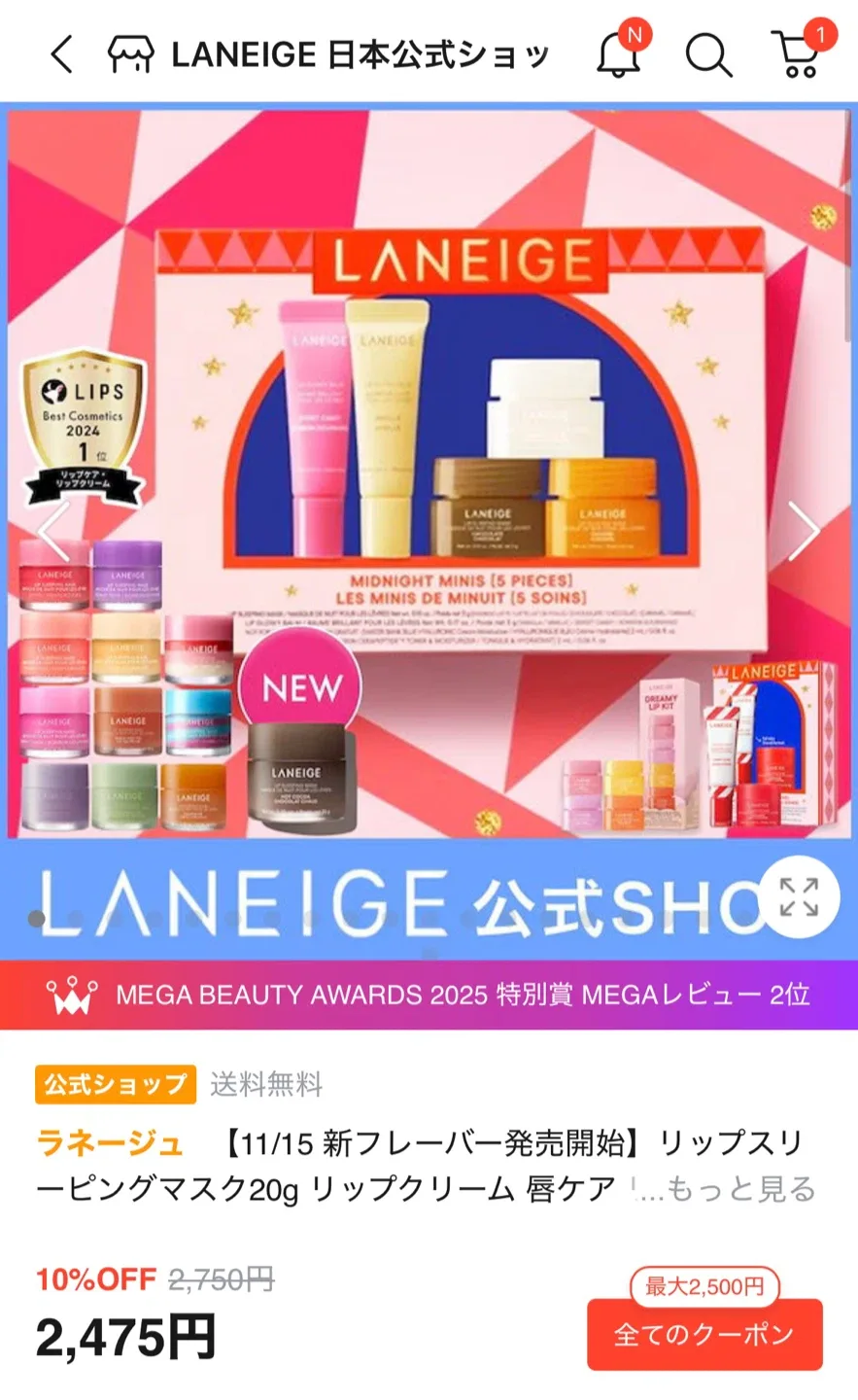Viewport: 858px width, 1400px height.
Task: Search with the magnifier icon
Action: 708,54
